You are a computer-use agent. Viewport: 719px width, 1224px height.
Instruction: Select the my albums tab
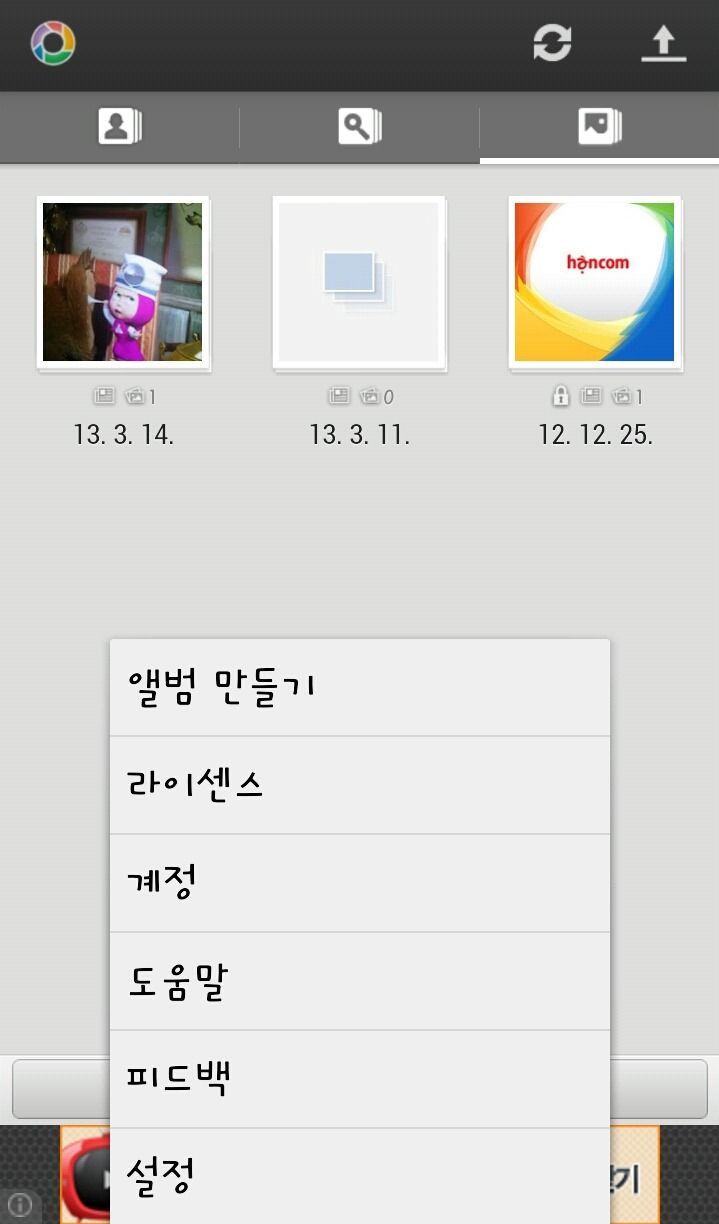(x=599, y=127)
